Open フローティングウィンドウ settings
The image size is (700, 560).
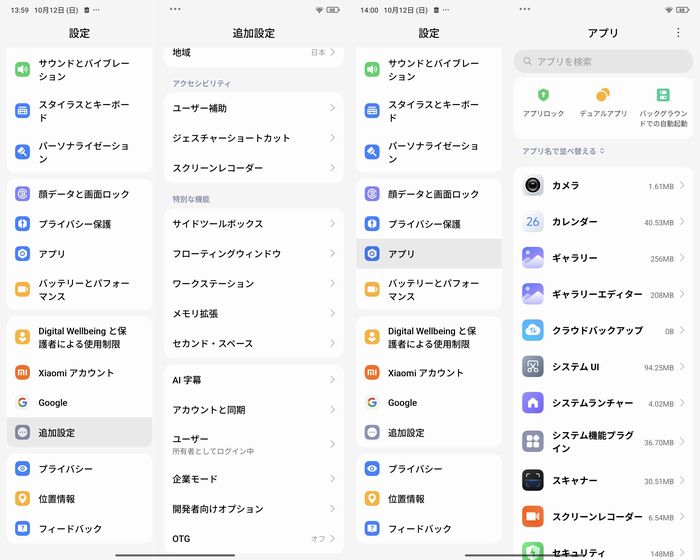click(x=253, y=254)
